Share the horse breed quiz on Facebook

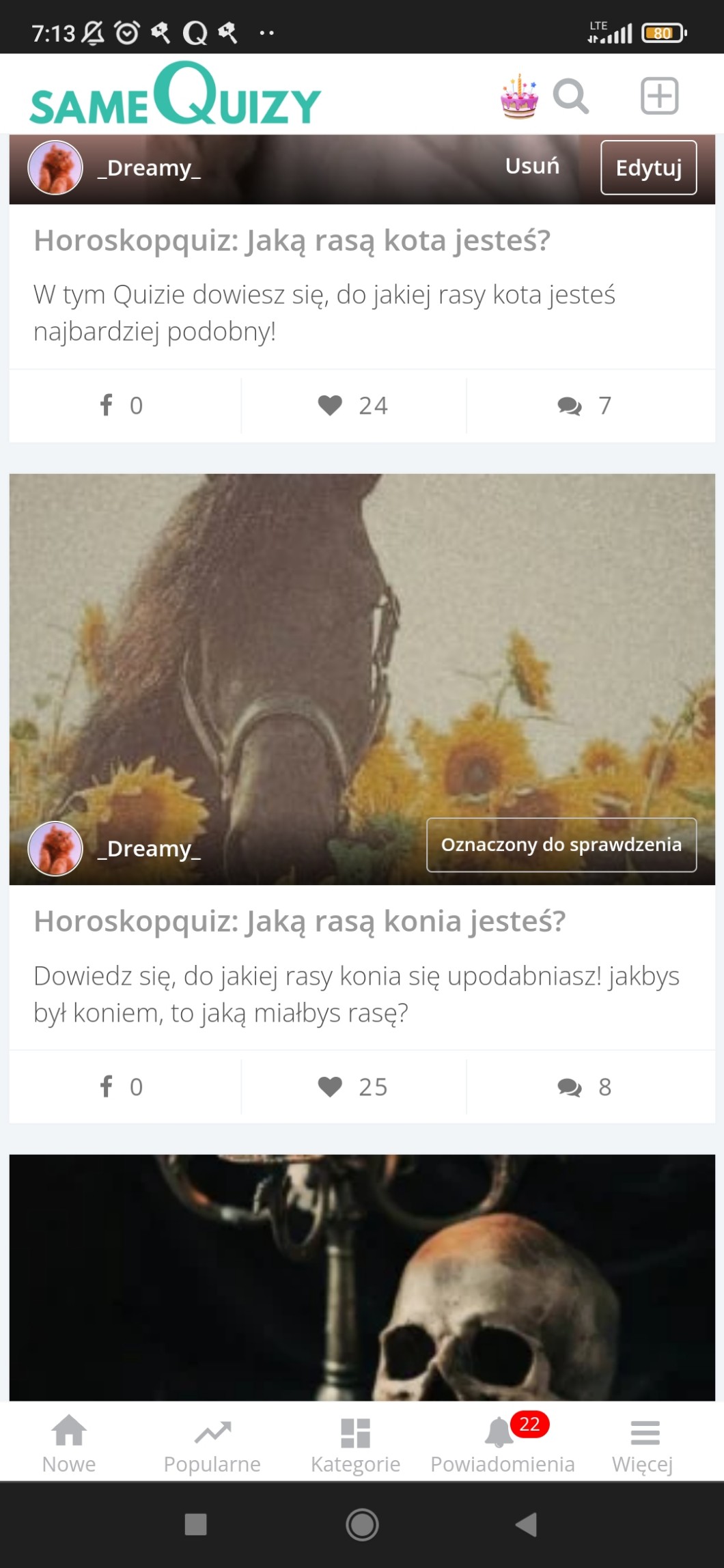click(x=122, y=1087)
